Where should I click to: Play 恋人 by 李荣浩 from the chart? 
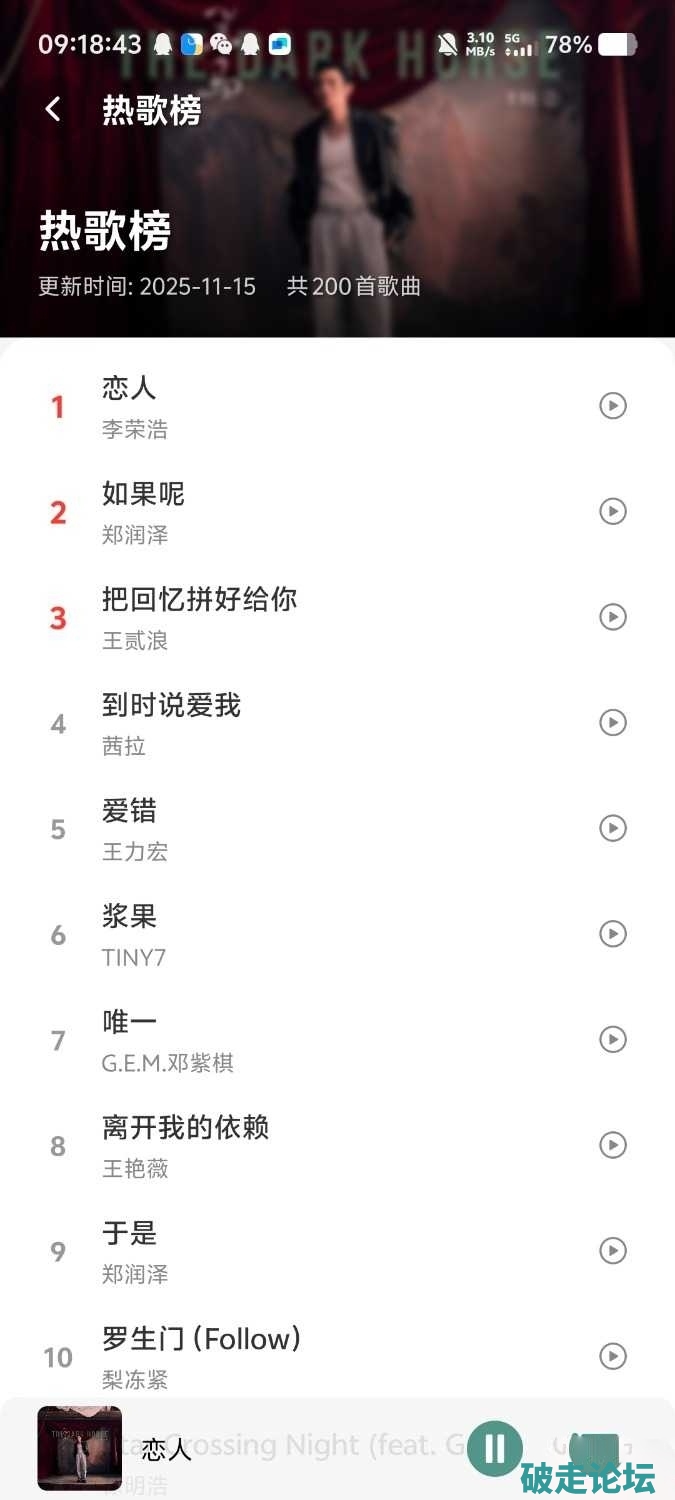612,405
